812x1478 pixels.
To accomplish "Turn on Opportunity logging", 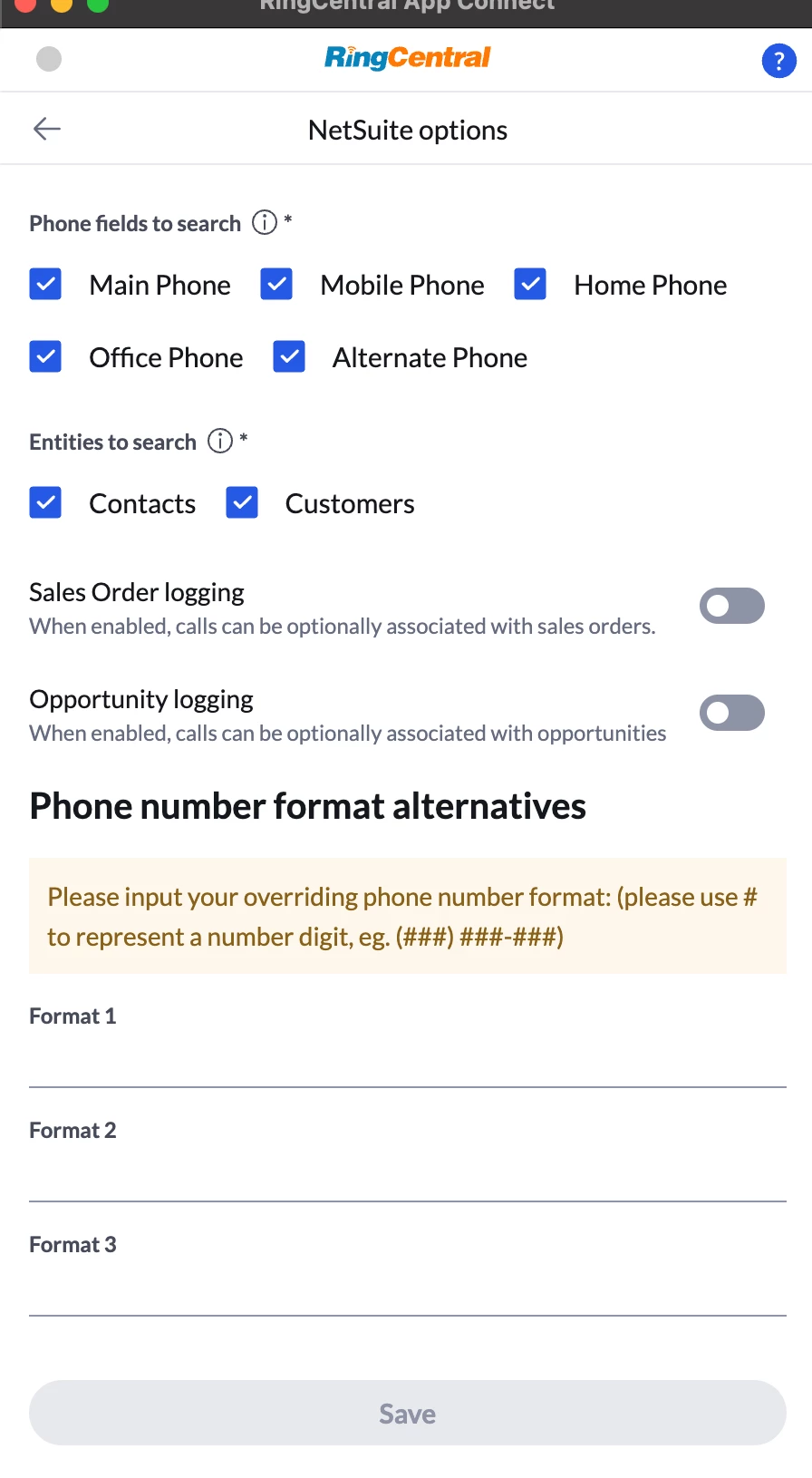I will [731, 713].
